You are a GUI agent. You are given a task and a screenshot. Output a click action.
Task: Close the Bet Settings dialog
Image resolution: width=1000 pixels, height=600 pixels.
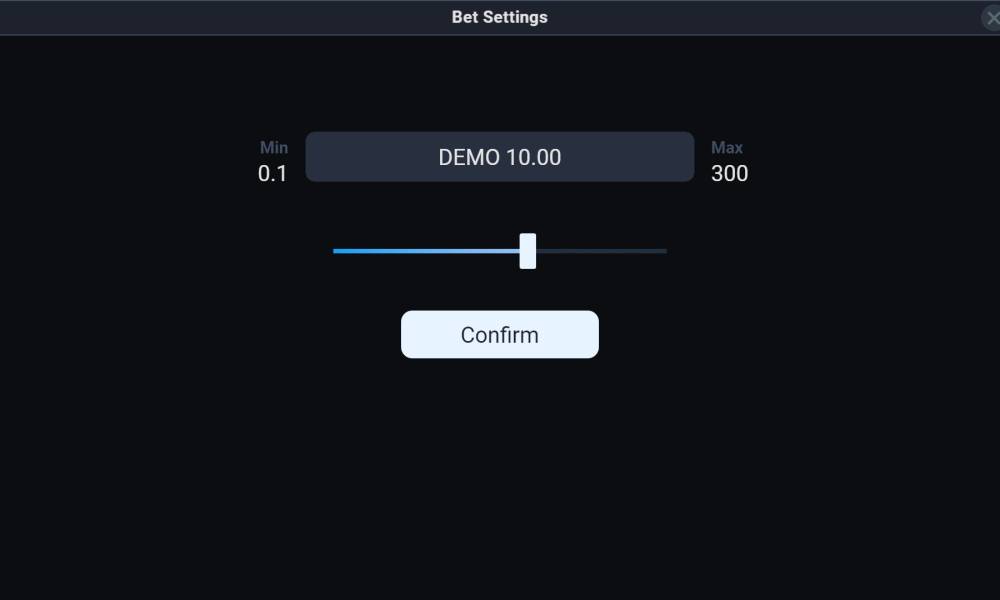tap(992, 18)
